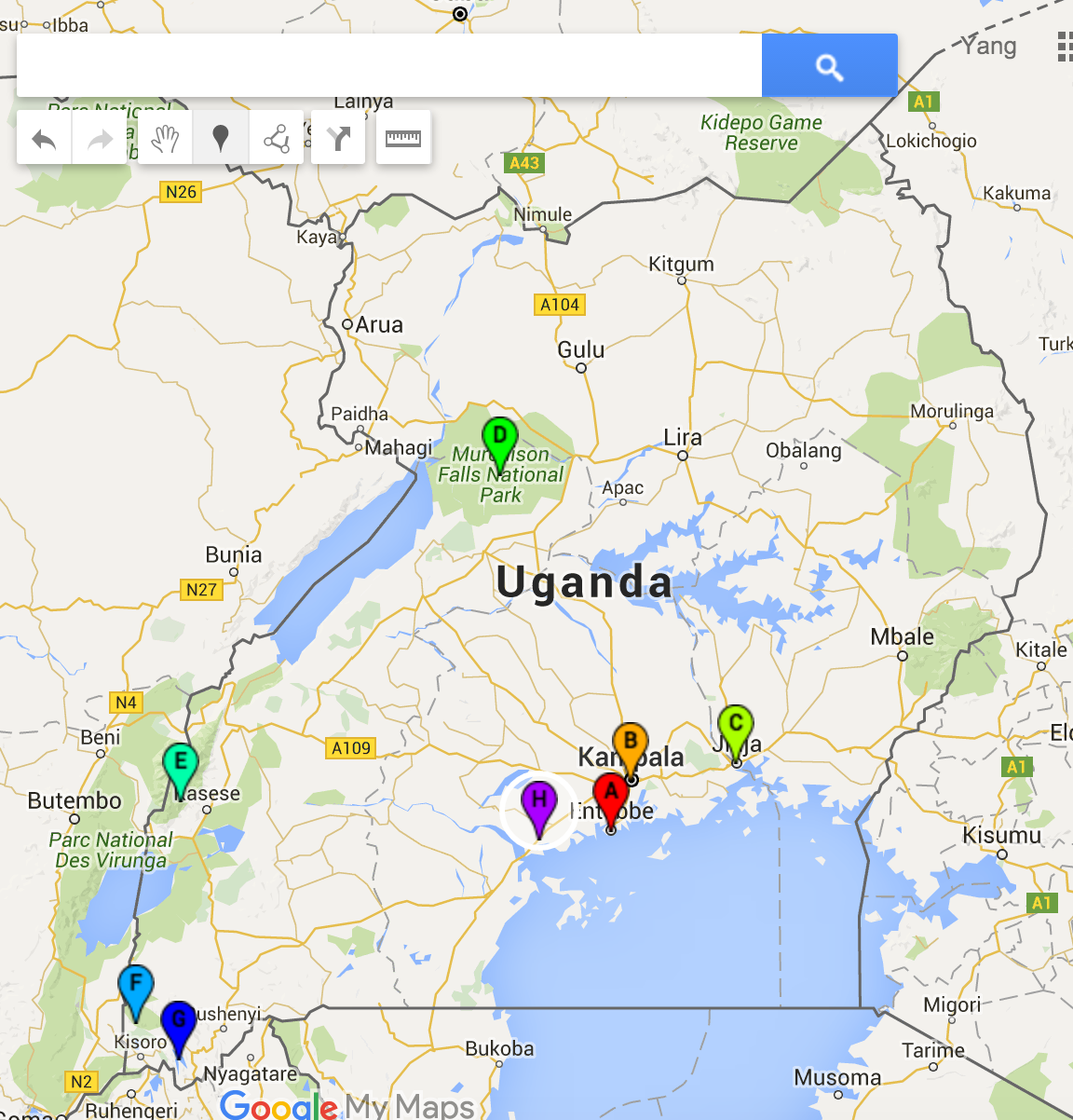1073x1120 pixels.
Task: Open the apps grid icon
Action: [x=1066, y=47]
